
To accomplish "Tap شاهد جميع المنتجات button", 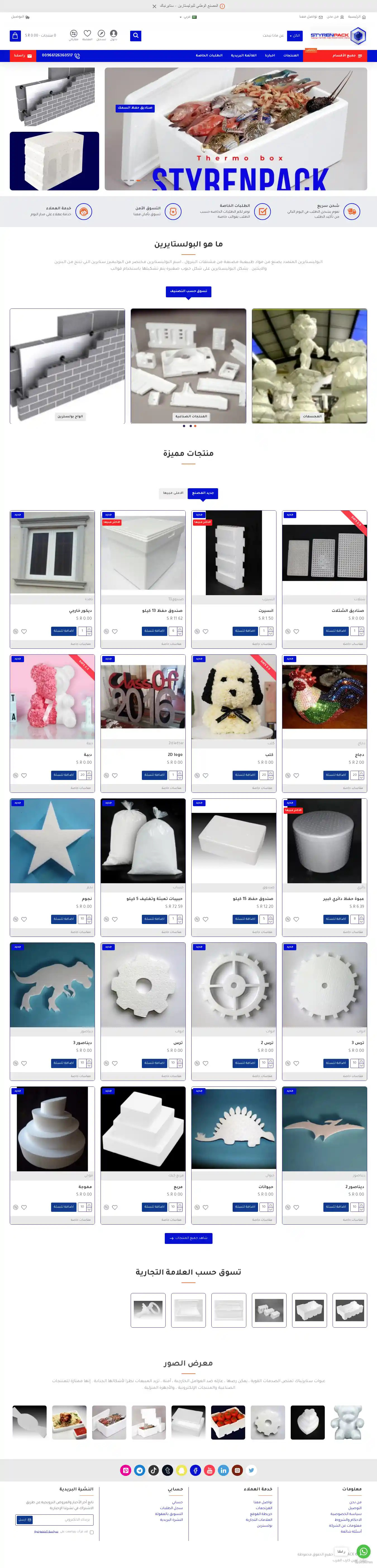I will [188, 1237].
